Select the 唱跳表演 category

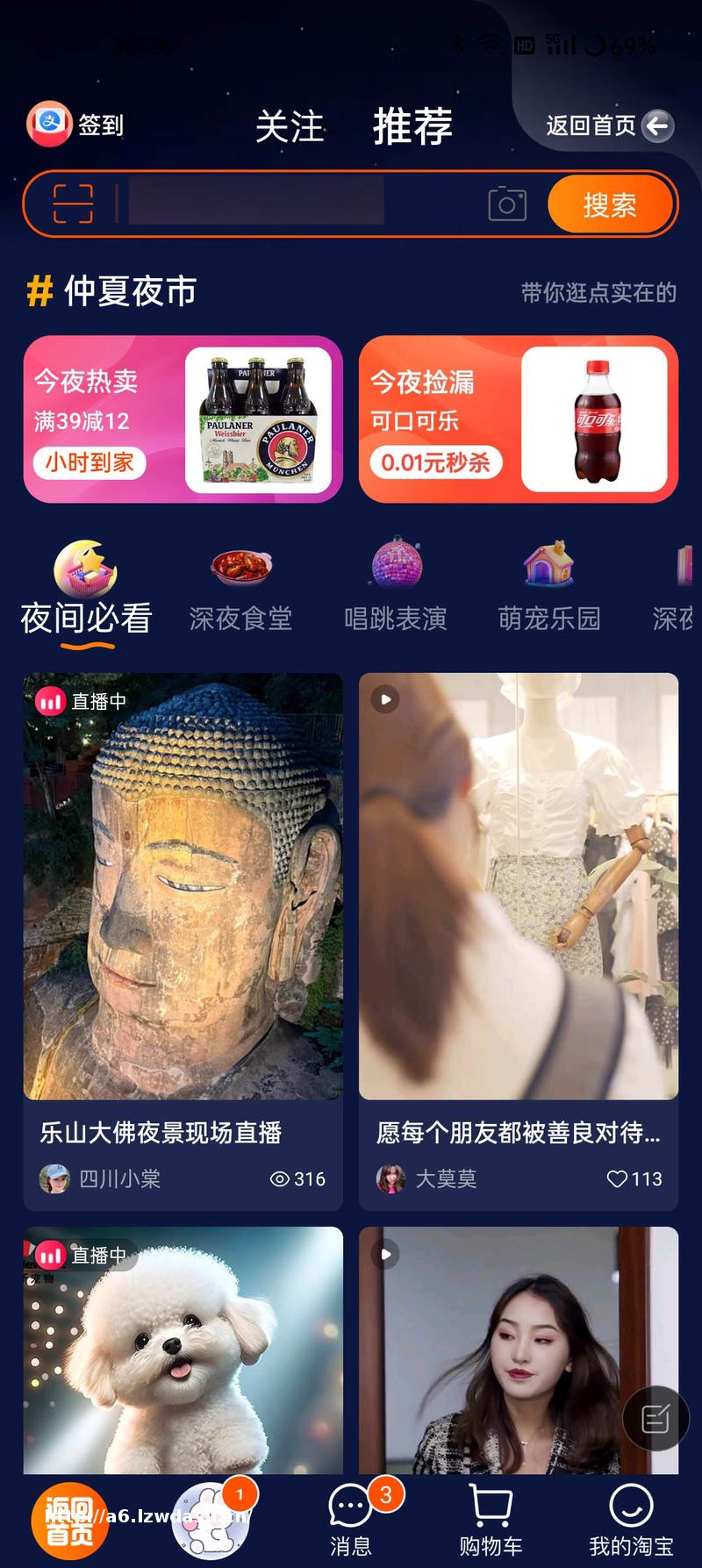pos(395,590)
